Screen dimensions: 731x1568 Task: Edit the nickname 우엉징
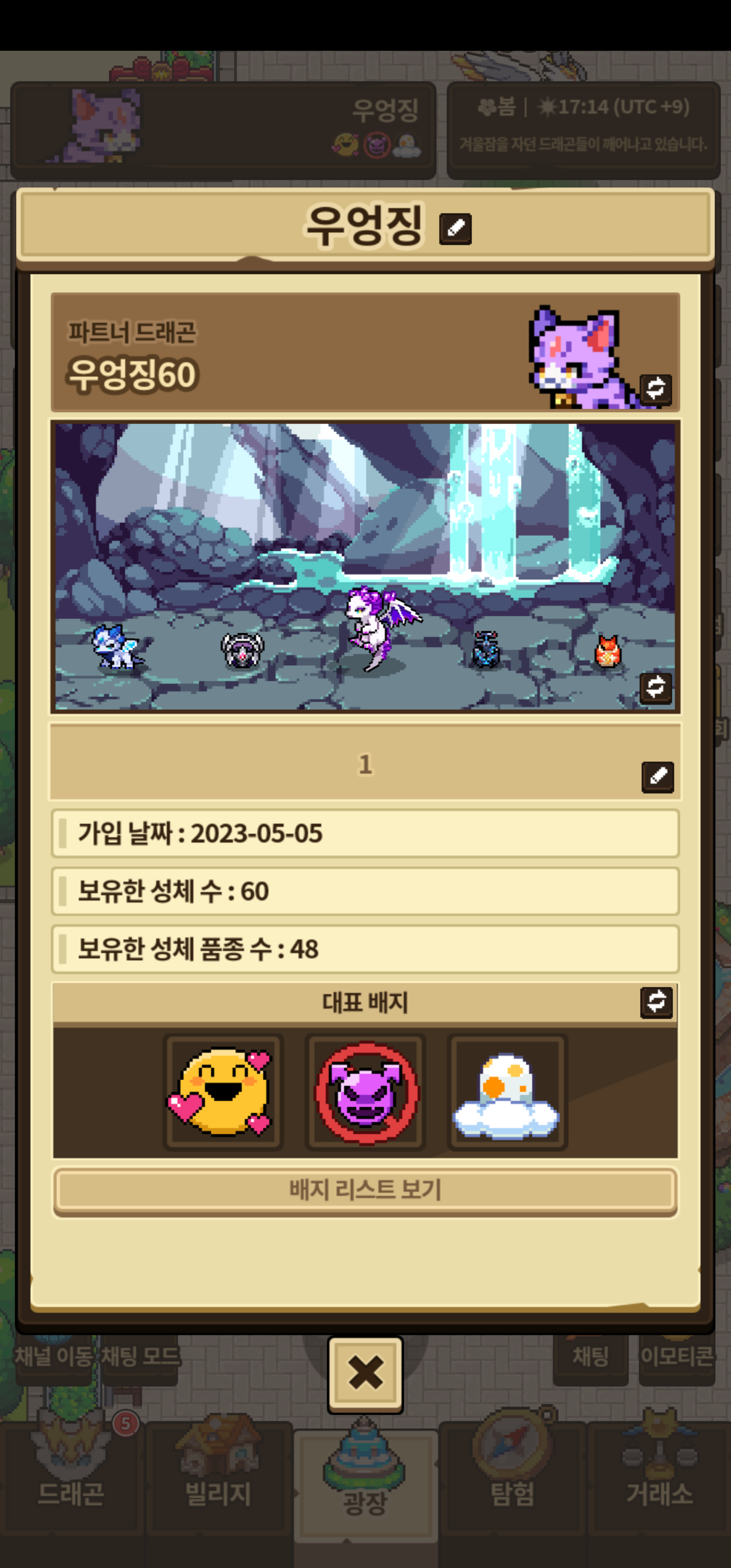(455, 229)
